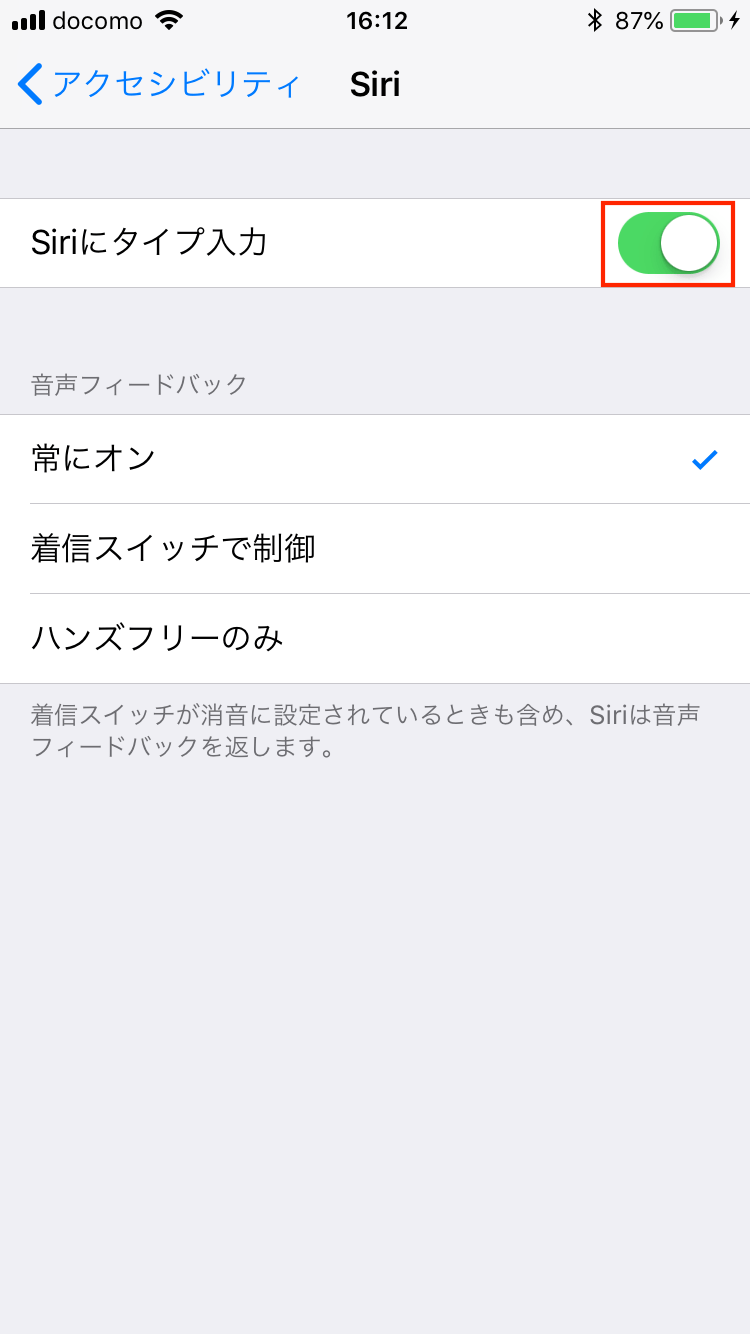The image size is (750, 1334).
Task: Choose the 着信スイッチで制御 option
Action: (375, 549)
